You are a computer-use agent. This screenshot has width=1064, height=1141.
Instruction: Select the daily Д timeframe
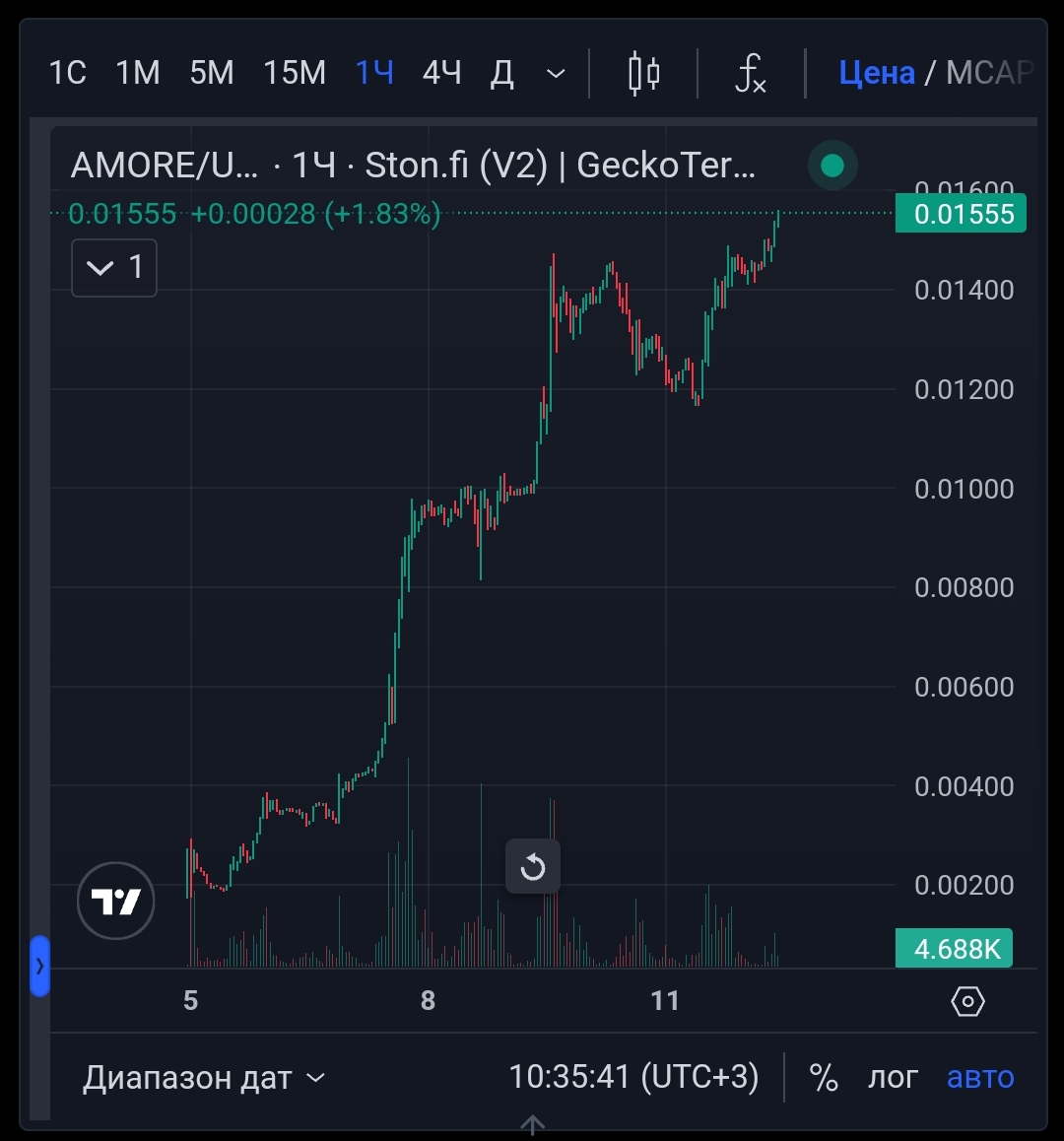(501, 73)
